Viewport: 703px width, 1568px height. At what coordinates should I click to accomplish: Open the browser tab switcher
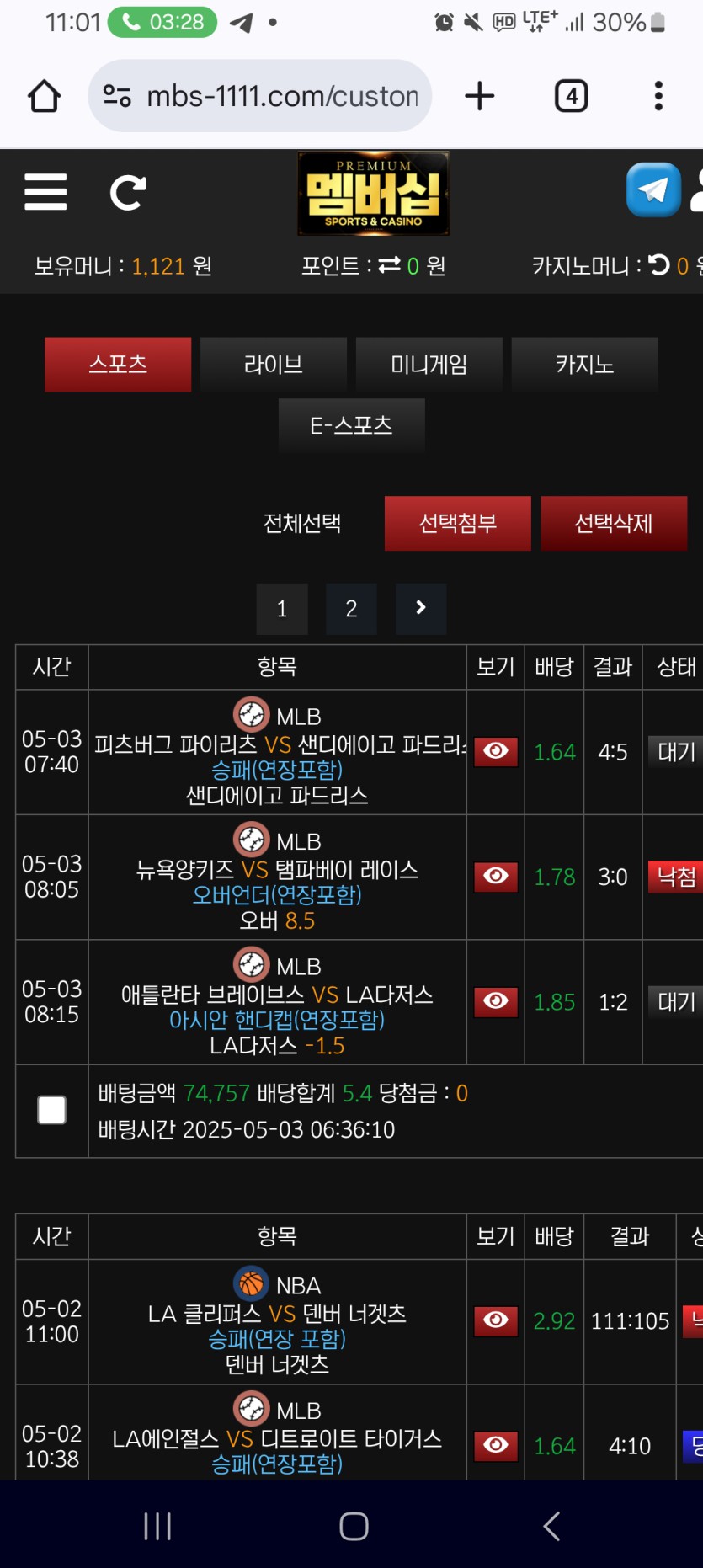tap(572, 96)
